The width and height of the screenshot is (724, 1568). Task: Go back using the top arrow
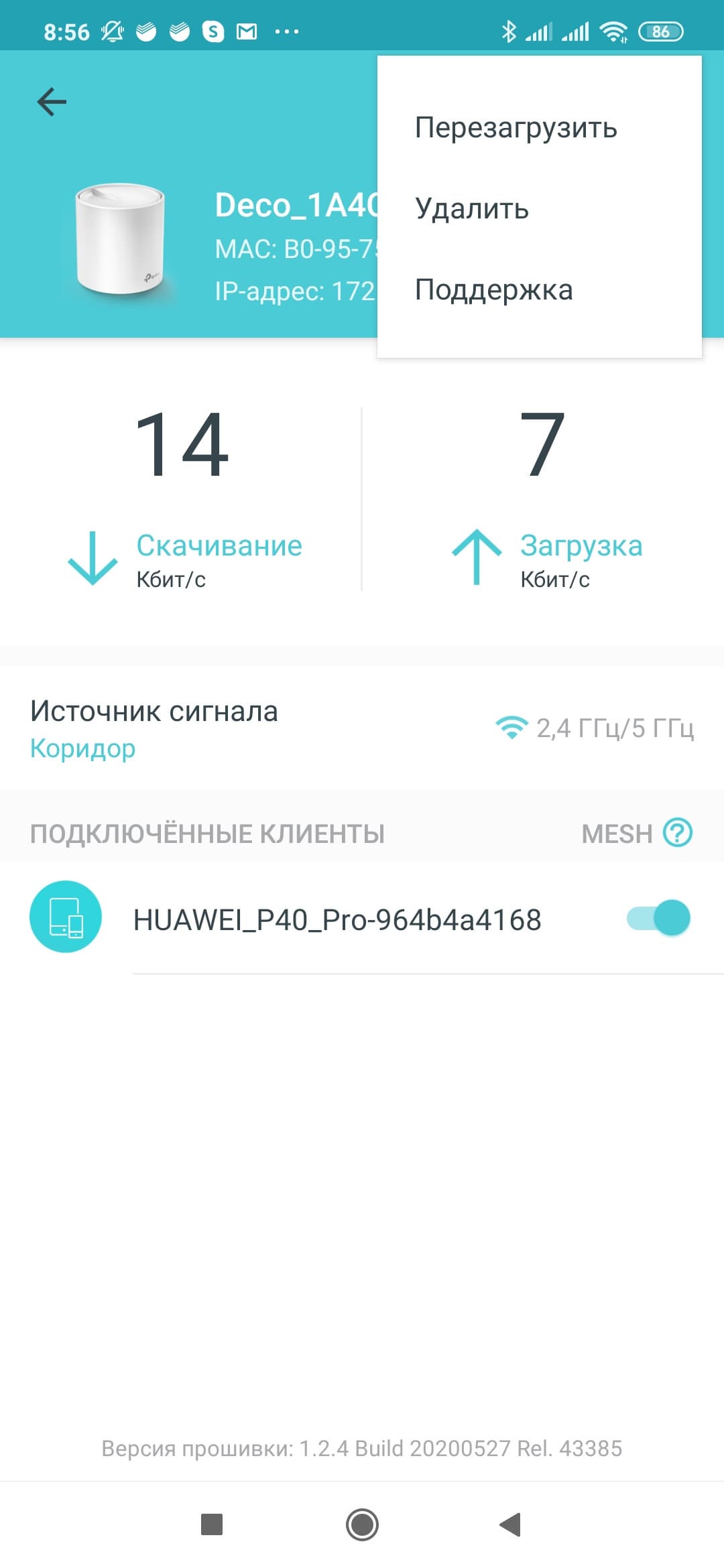(52, 103)
